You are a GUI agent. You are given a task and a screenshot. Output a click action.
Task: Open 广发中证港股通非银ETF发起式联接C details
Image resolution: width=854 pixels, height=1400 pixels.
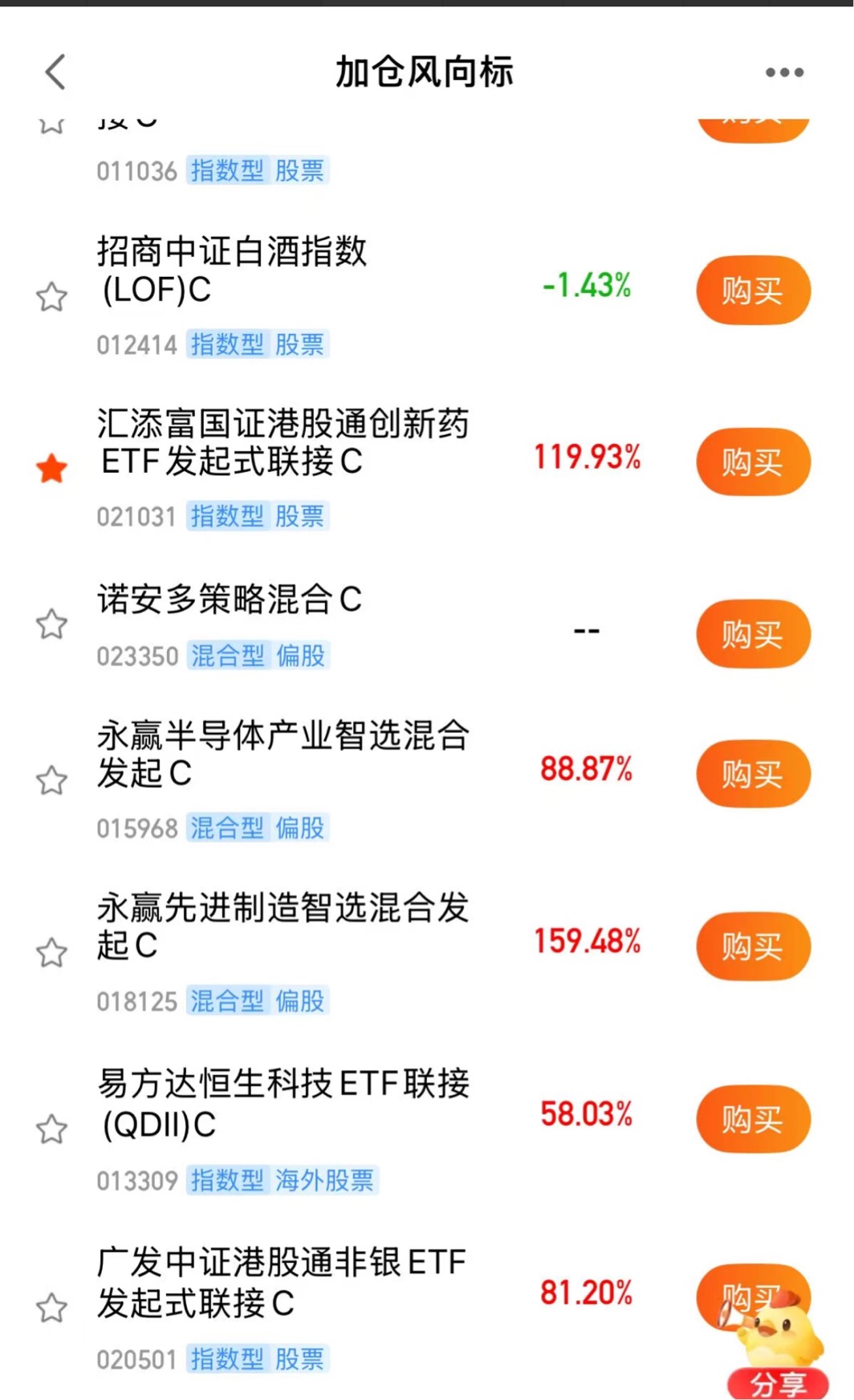pos(281,1282)
